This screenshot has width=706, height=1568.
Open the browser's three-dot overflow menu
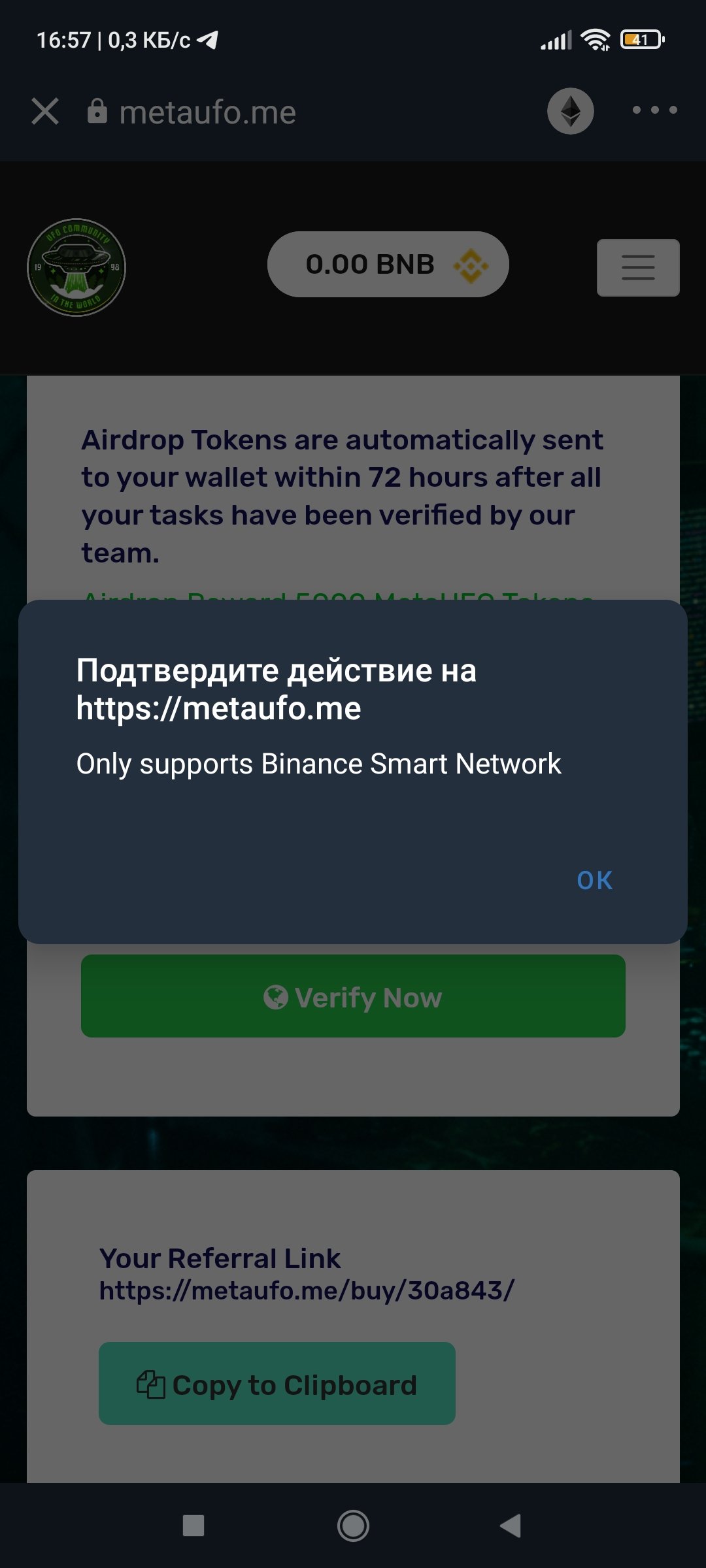tap(654, 110)
